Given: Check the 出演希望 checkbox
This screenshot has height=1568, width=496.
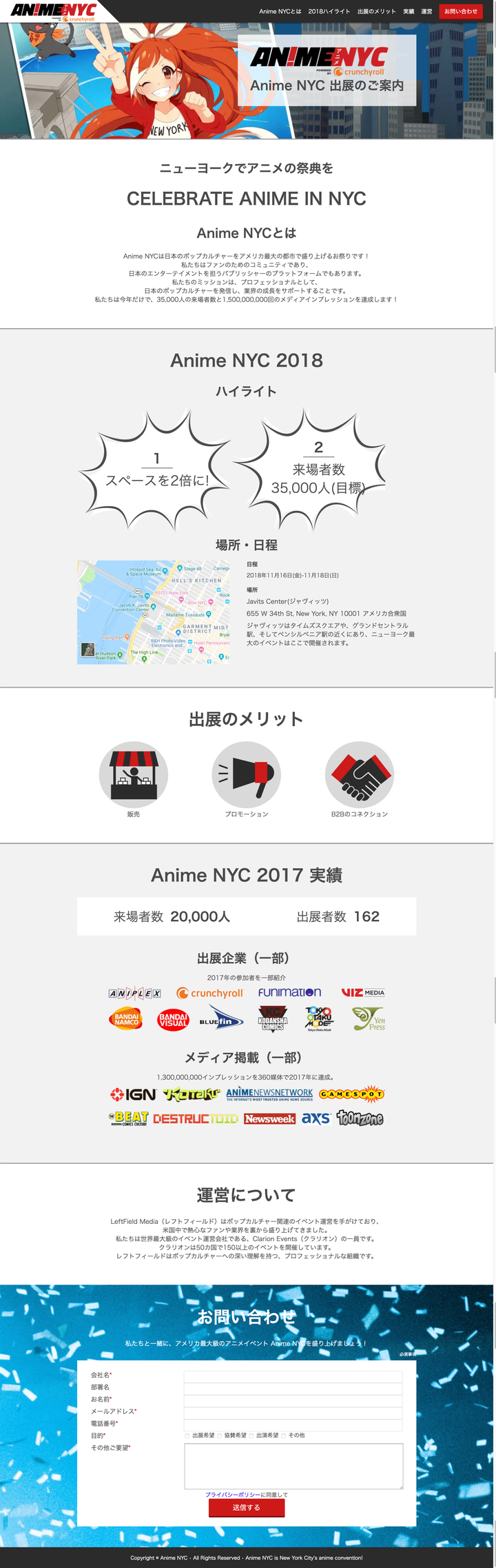Looking at the screenshot, I should (x=251, y=1436).
